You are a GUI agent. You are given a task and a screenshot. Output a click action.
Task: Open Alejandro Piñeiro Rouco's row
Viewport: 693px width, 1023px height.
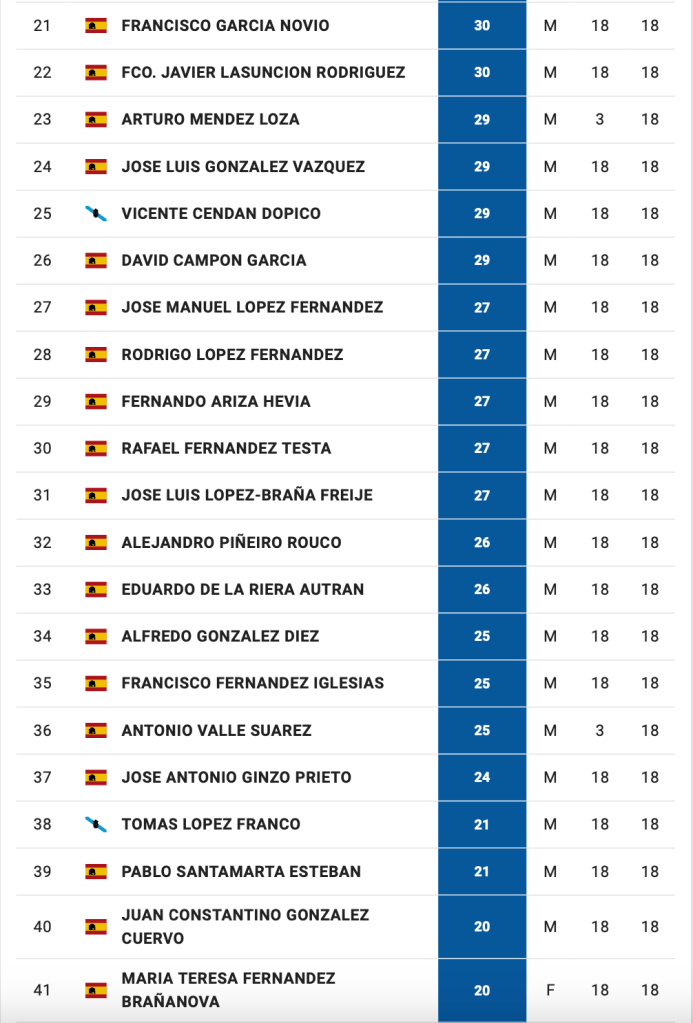pyautogui.click(x=231, y=543)
